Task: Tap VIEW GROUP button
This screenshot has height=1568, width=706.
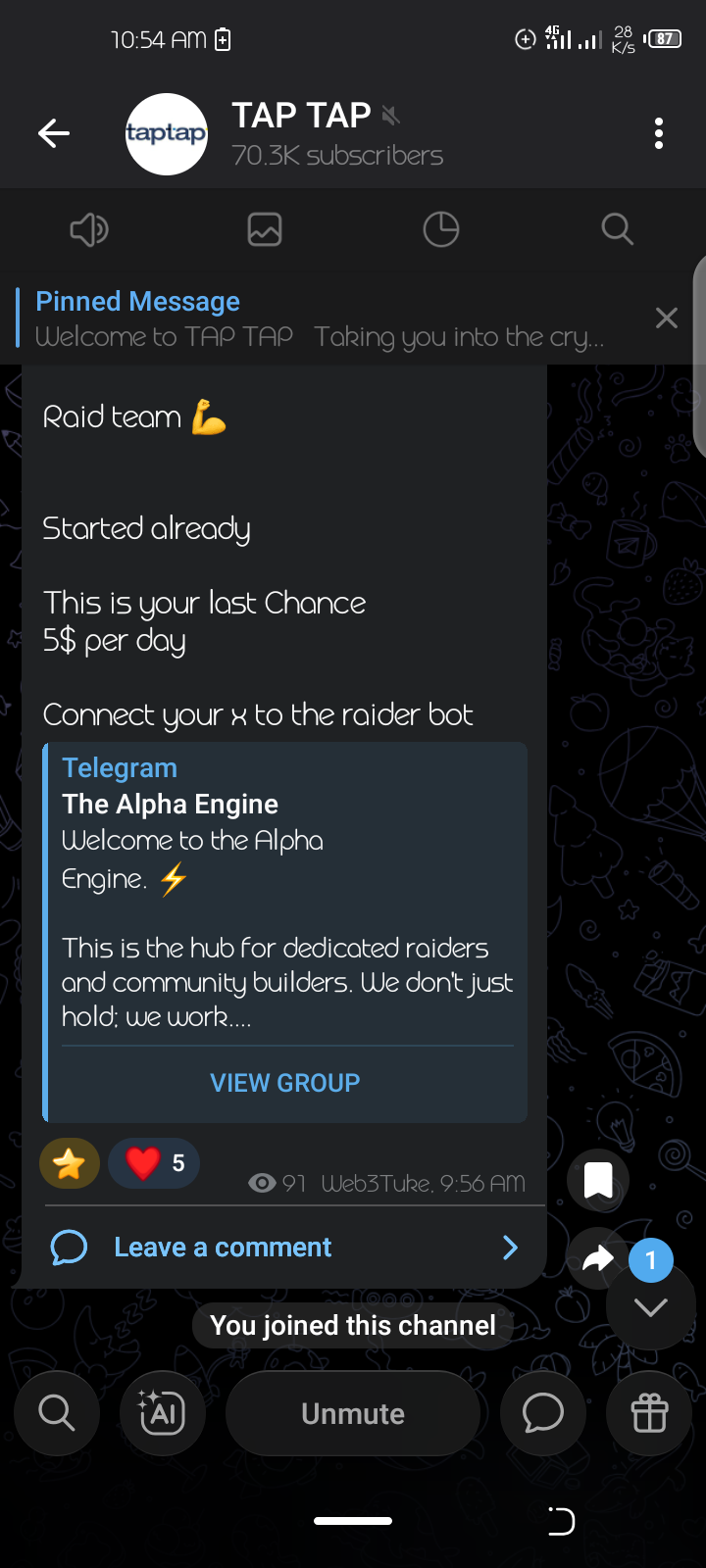Action: (285, 1083)
